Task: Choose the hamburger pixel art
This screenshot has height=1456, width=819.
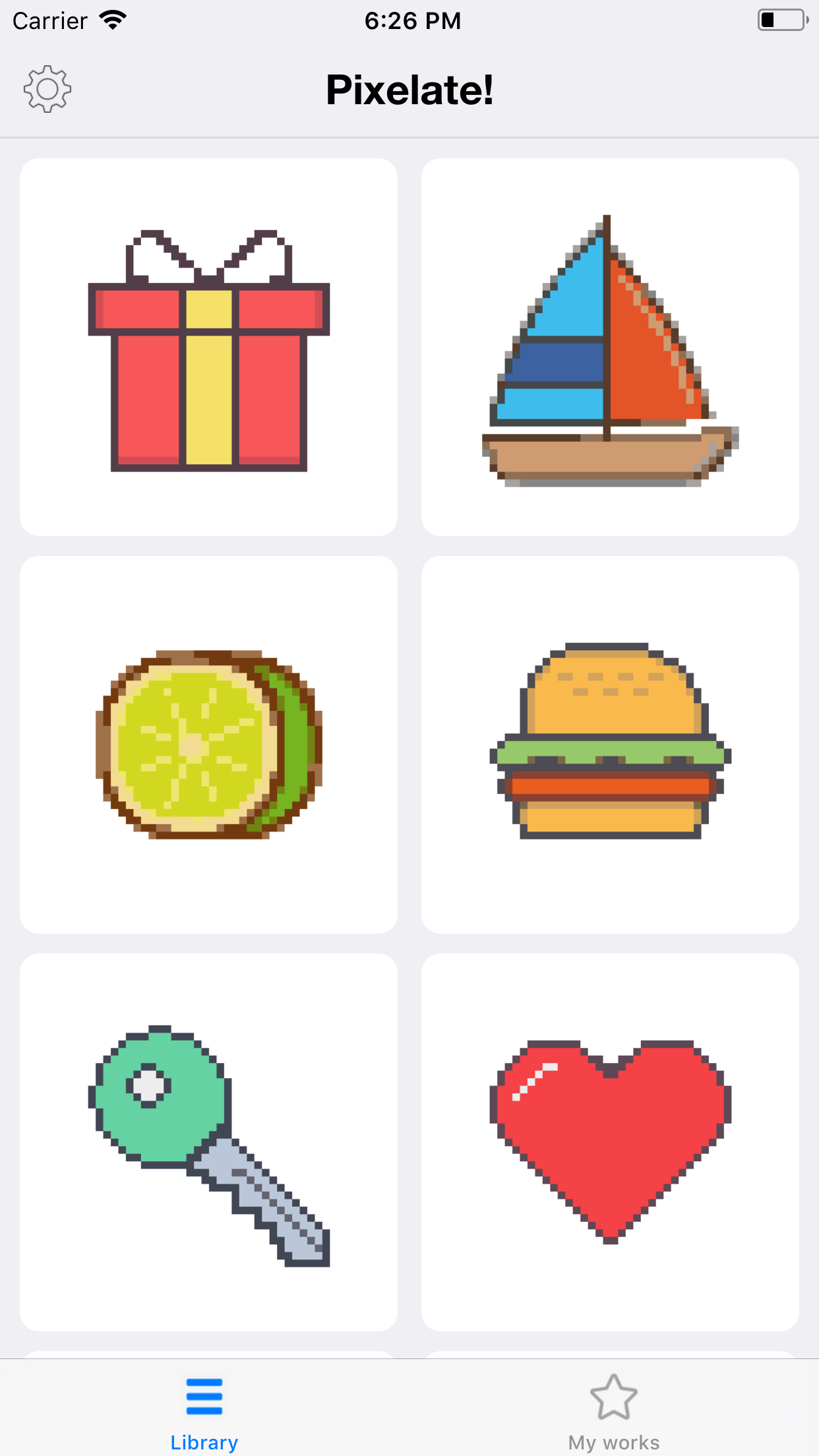Action: coord(610,744)
